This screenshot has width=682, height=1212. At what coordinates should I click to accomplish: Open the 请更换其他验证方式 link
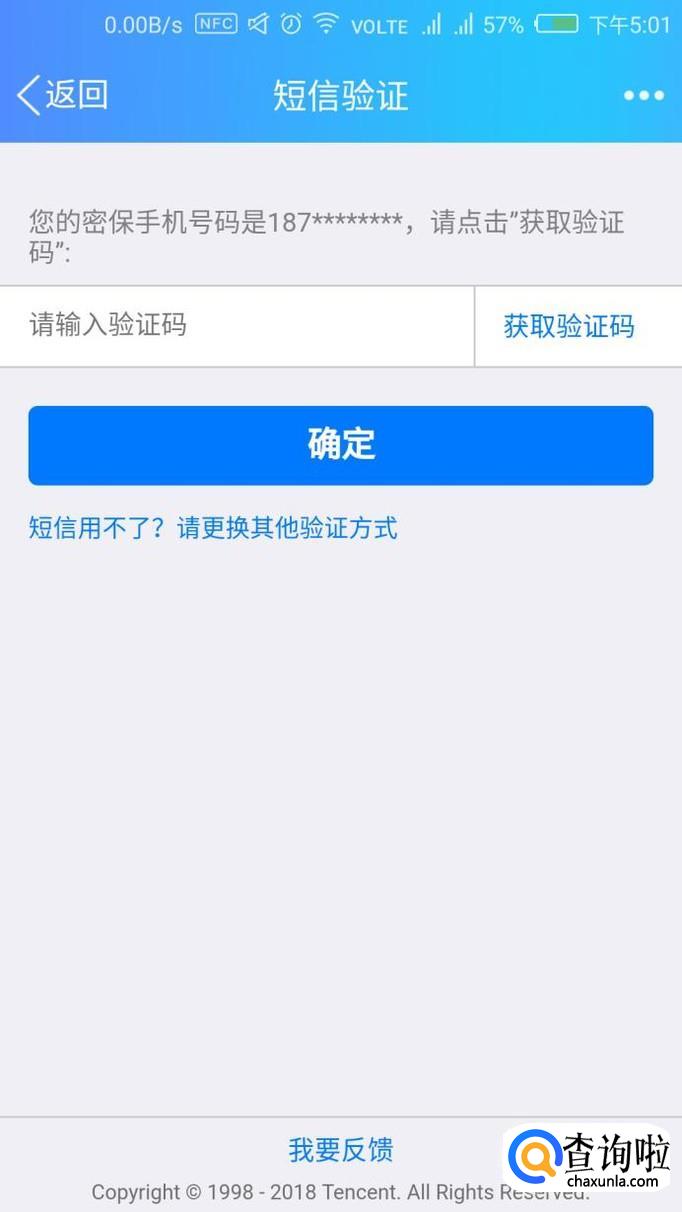288,527
